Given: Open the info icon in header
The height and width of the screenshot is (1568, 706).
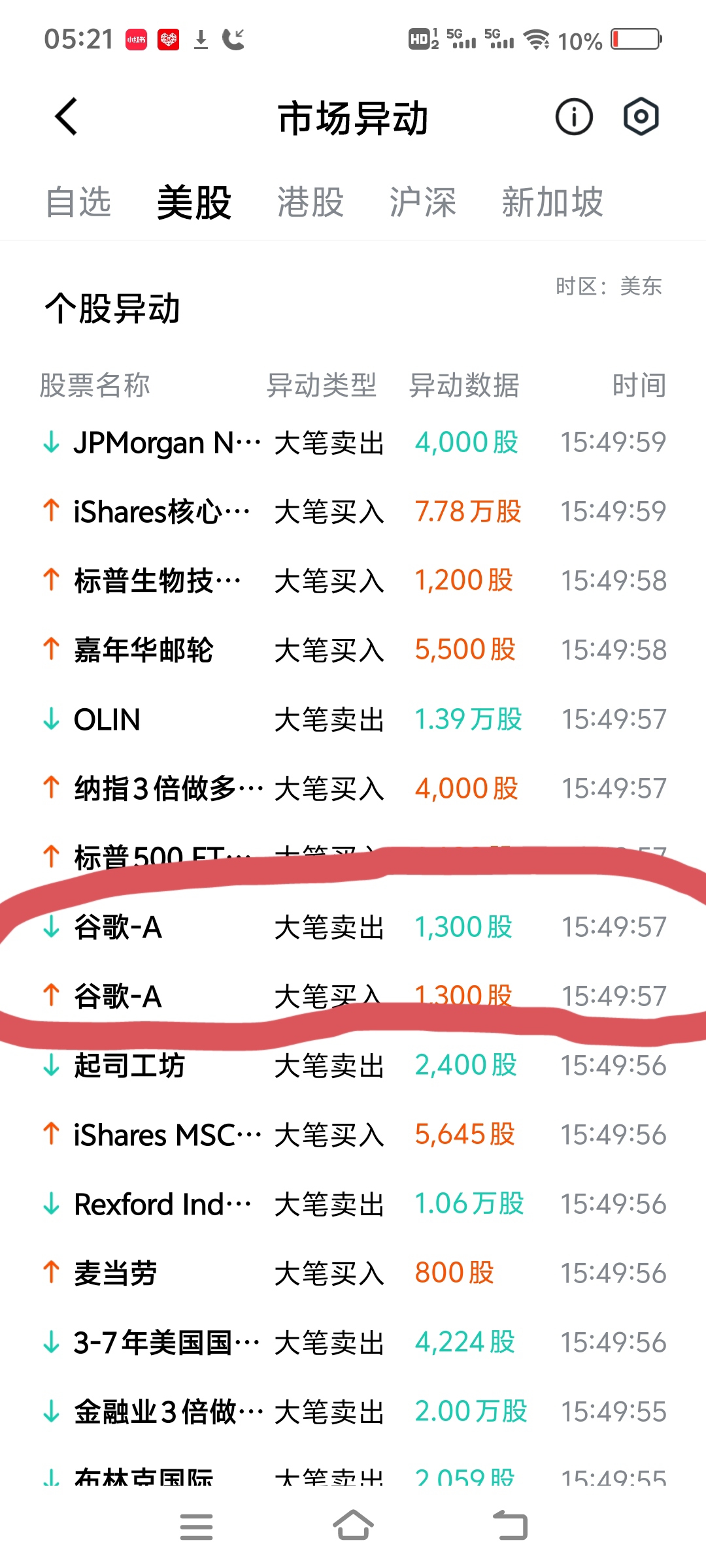Looking at the screenshot, I should [574, 118].
